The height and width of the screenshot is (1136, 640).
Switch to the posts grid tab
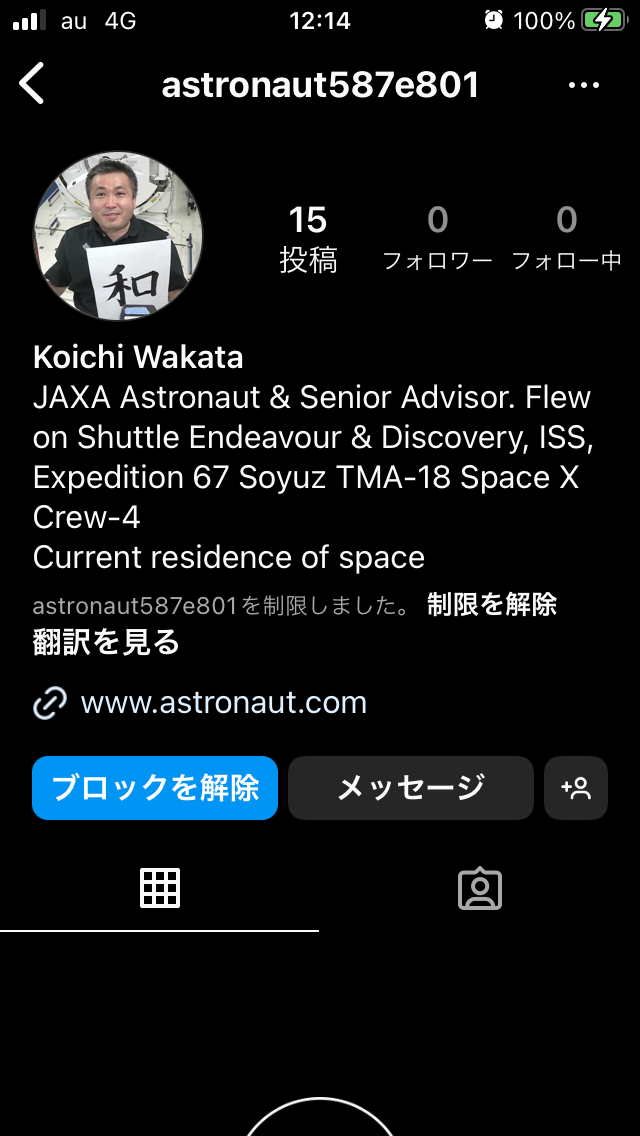[160, 888]
